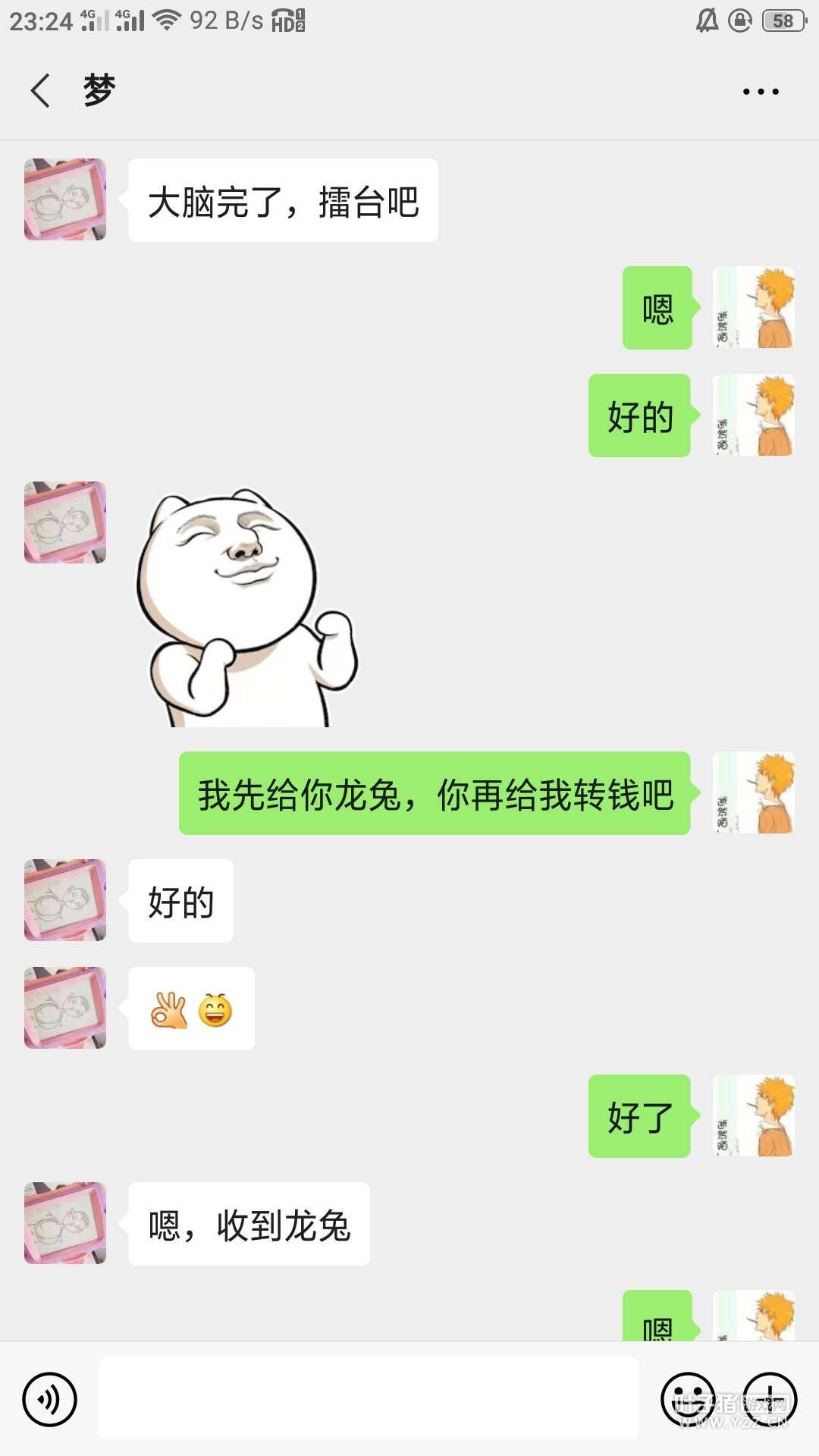
Task: Go back from the chat with 梦
Action: coord(41,91)
